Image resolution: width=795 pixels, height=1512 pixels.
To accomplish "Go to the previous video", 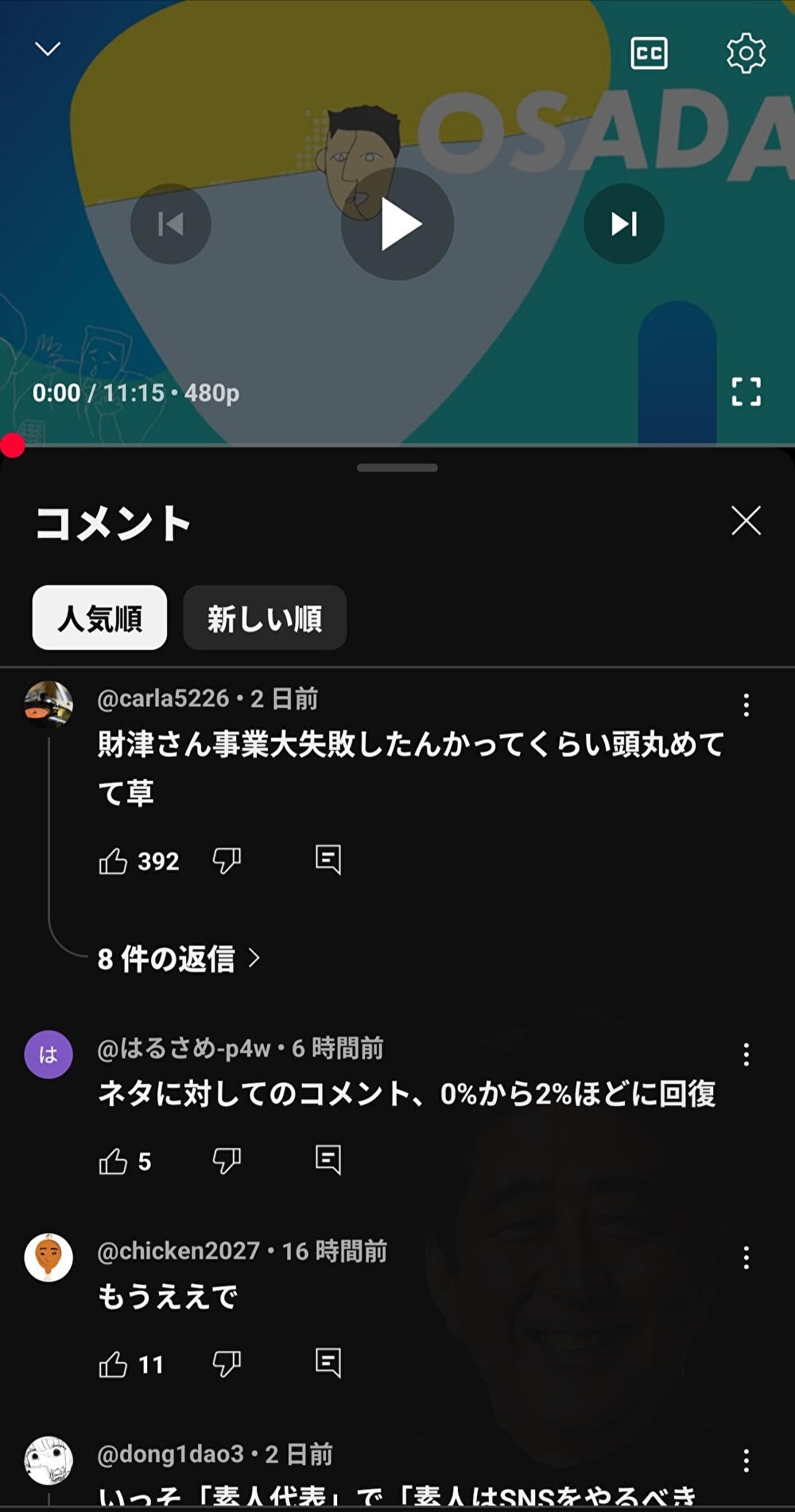I will (171, 224).
